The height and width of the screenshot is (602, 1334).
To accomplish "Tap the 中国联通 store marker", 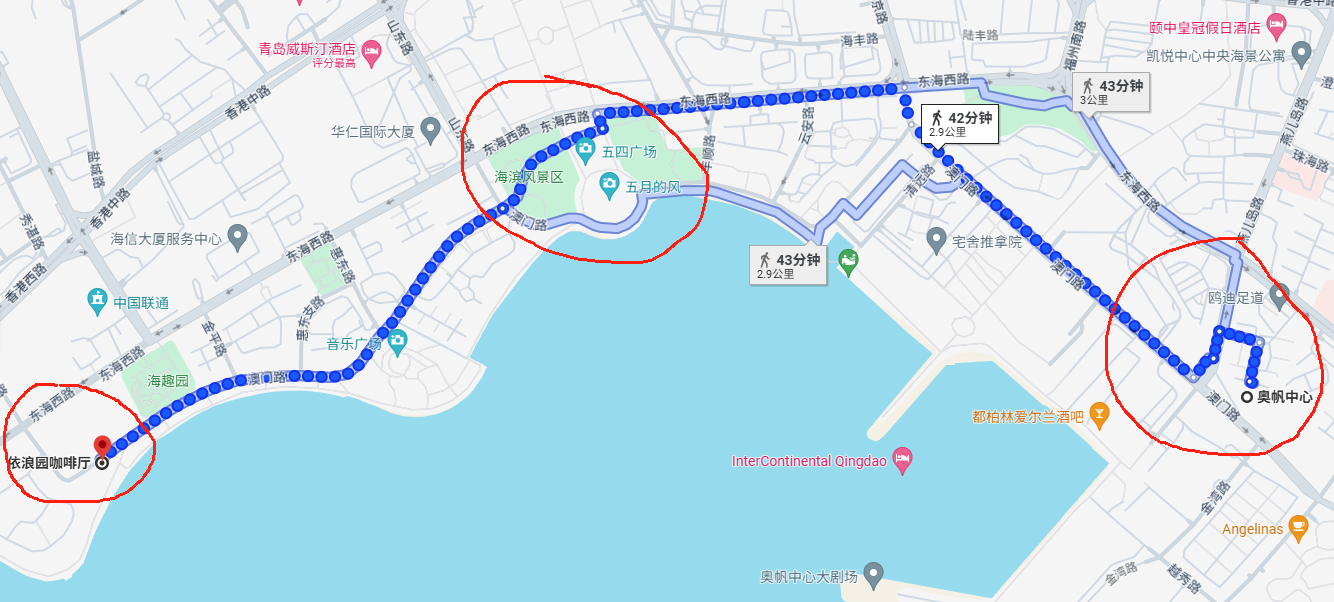I will click(97, 298).
